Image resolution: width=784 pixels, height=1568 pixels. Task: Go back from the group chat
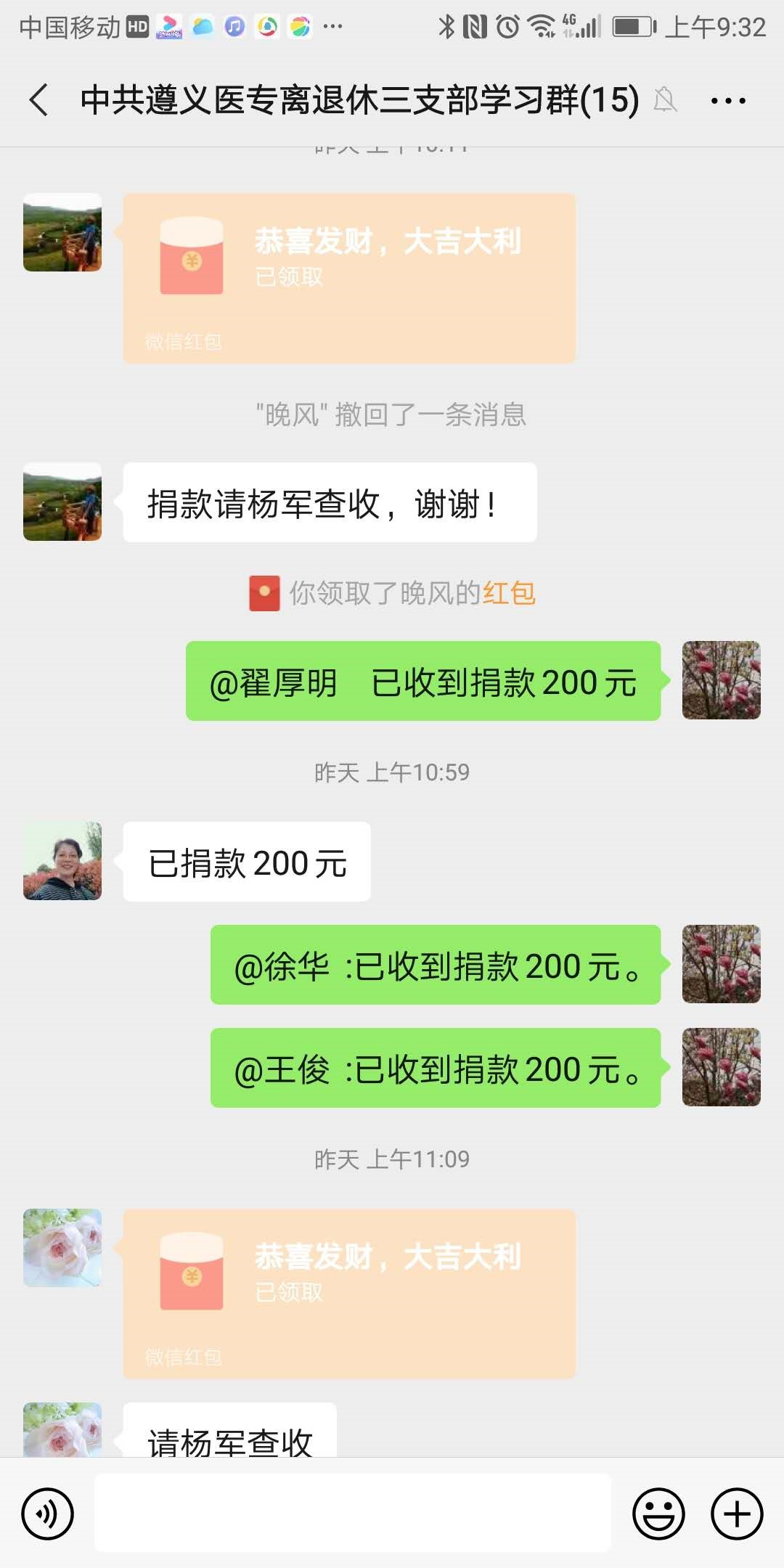[x=40, y=99]
